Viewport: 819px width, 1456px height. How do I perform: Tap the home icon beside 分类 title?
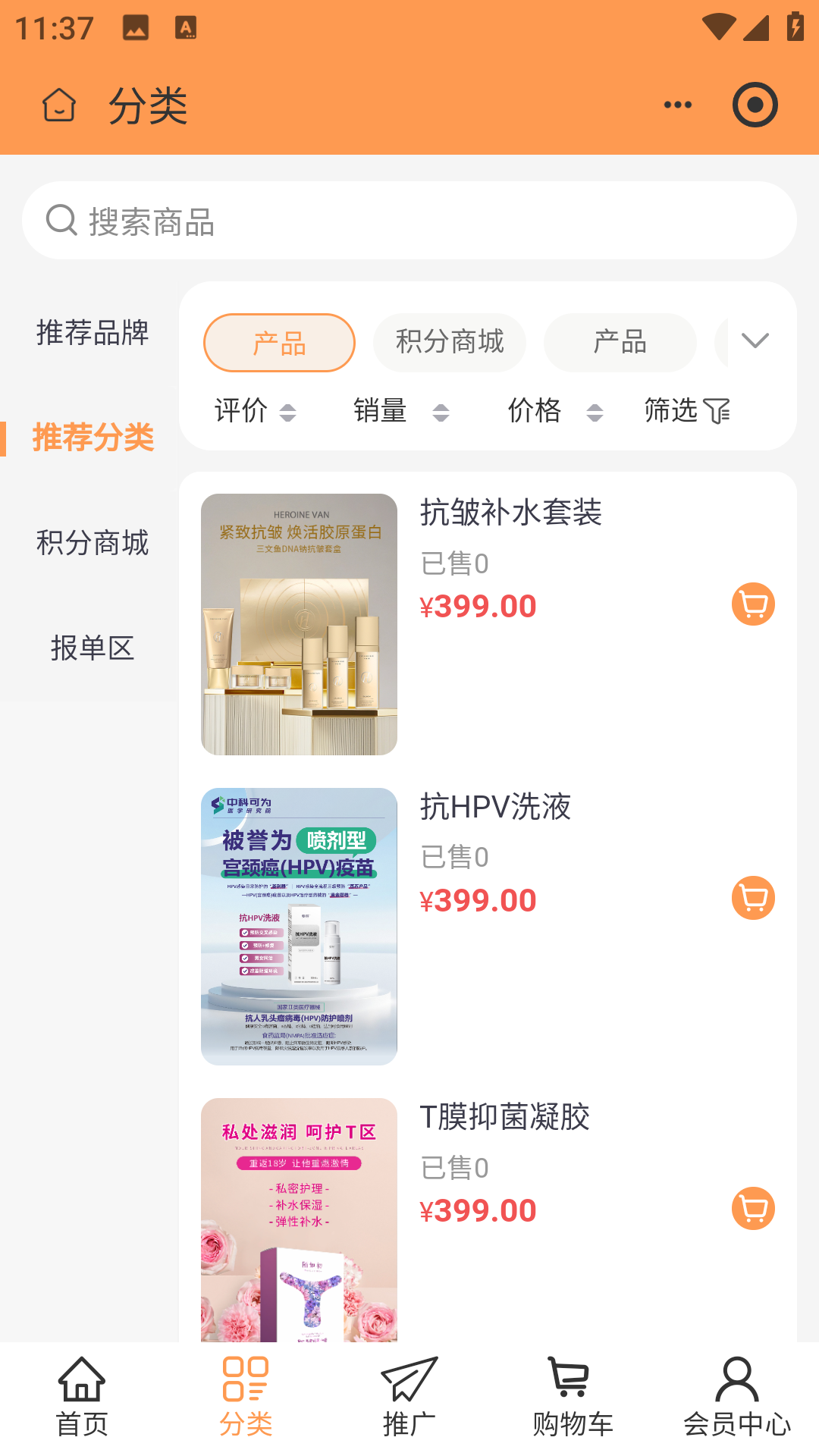pyautogui.click(x=58, y=105)
